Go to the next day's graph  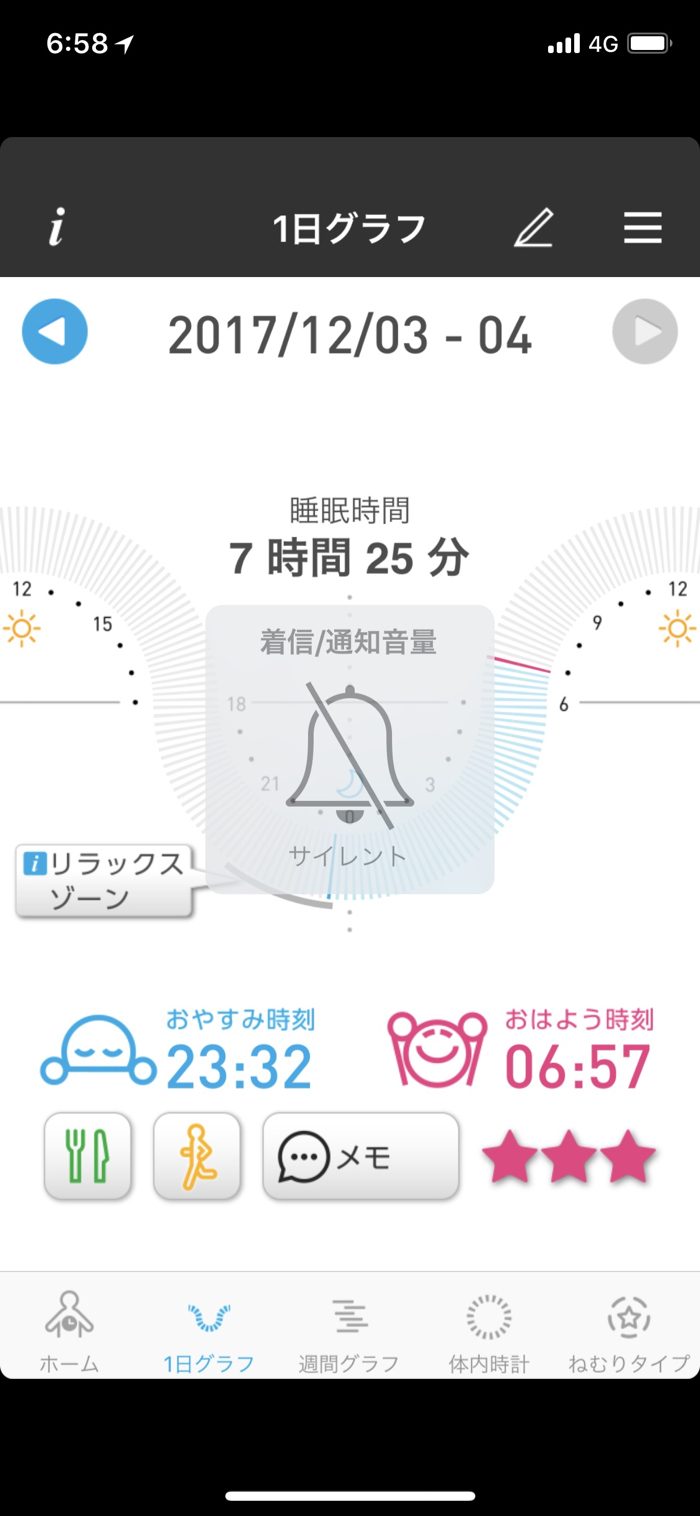coord(645,332)
